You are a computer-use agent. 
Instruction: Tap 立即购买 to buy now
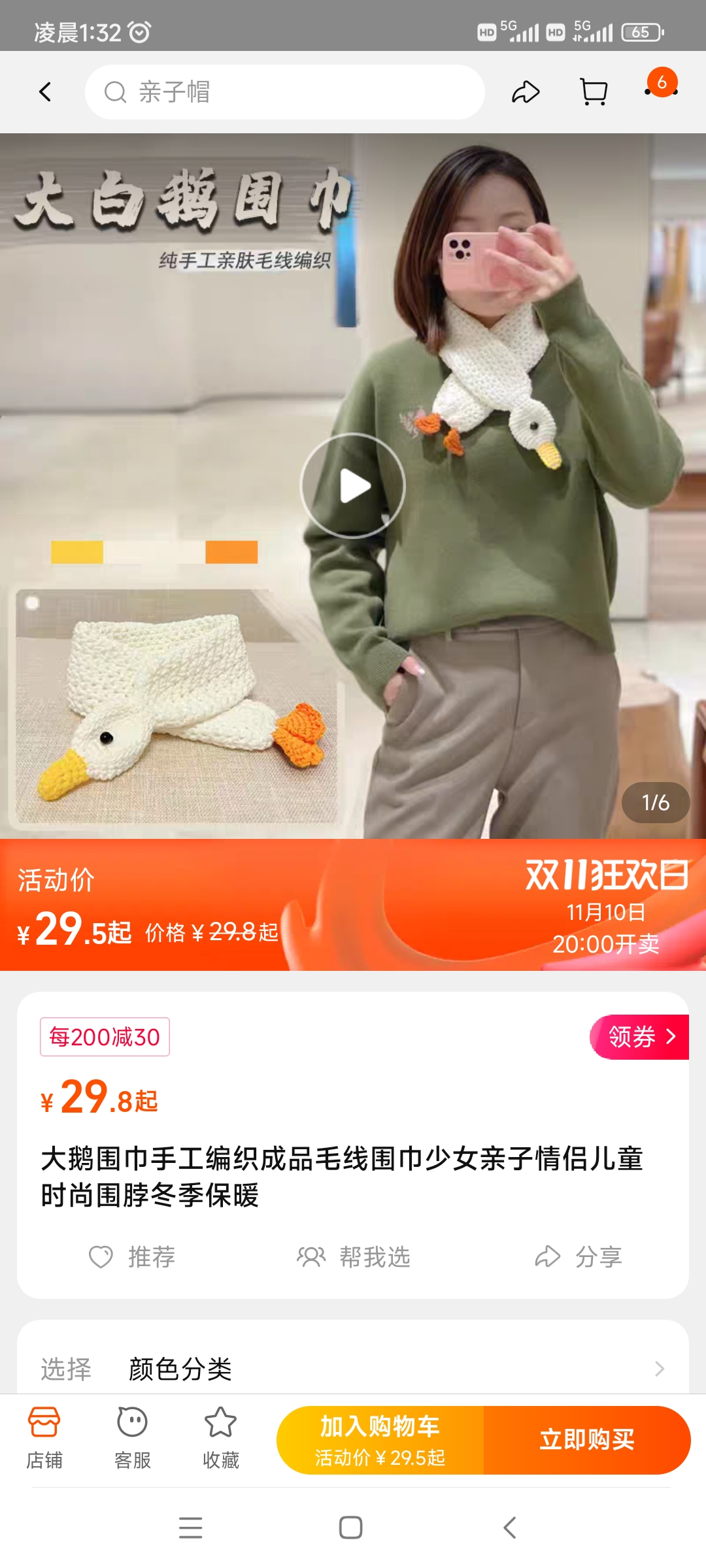click(x=586, y=1440)
